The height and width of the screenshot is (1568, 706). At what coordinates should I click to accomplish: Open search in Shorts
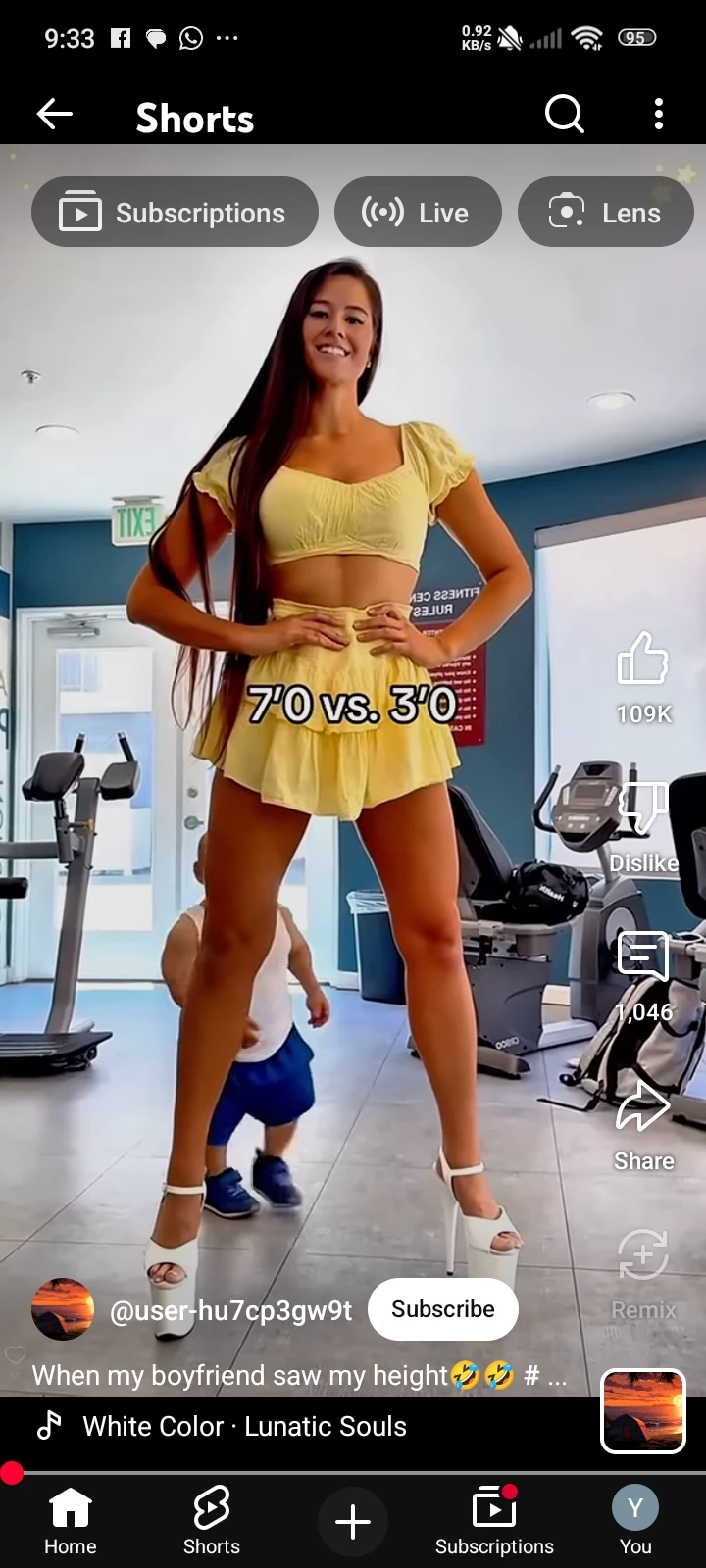[564, 116]
